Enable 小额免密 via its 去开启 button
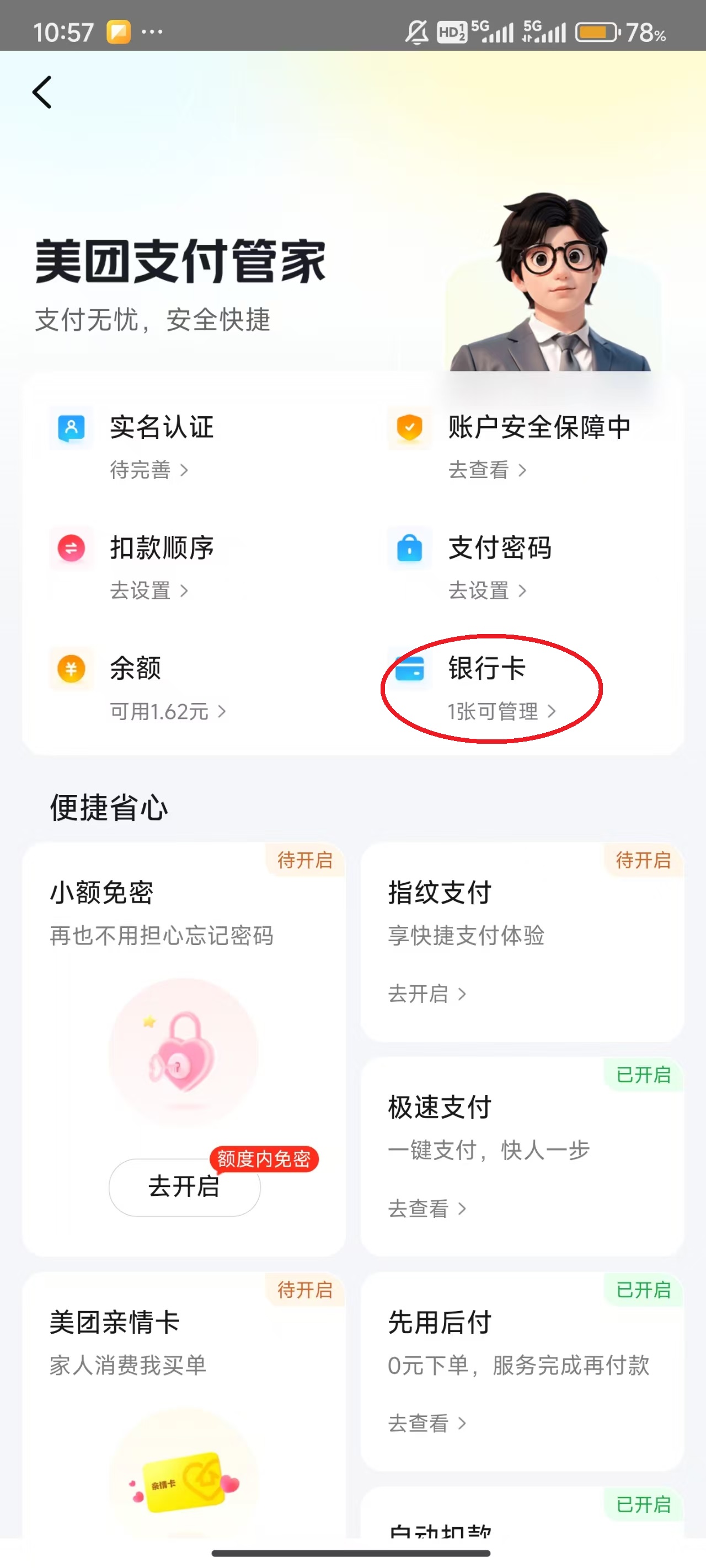The image size is (706, 1568). (184, 1186)
